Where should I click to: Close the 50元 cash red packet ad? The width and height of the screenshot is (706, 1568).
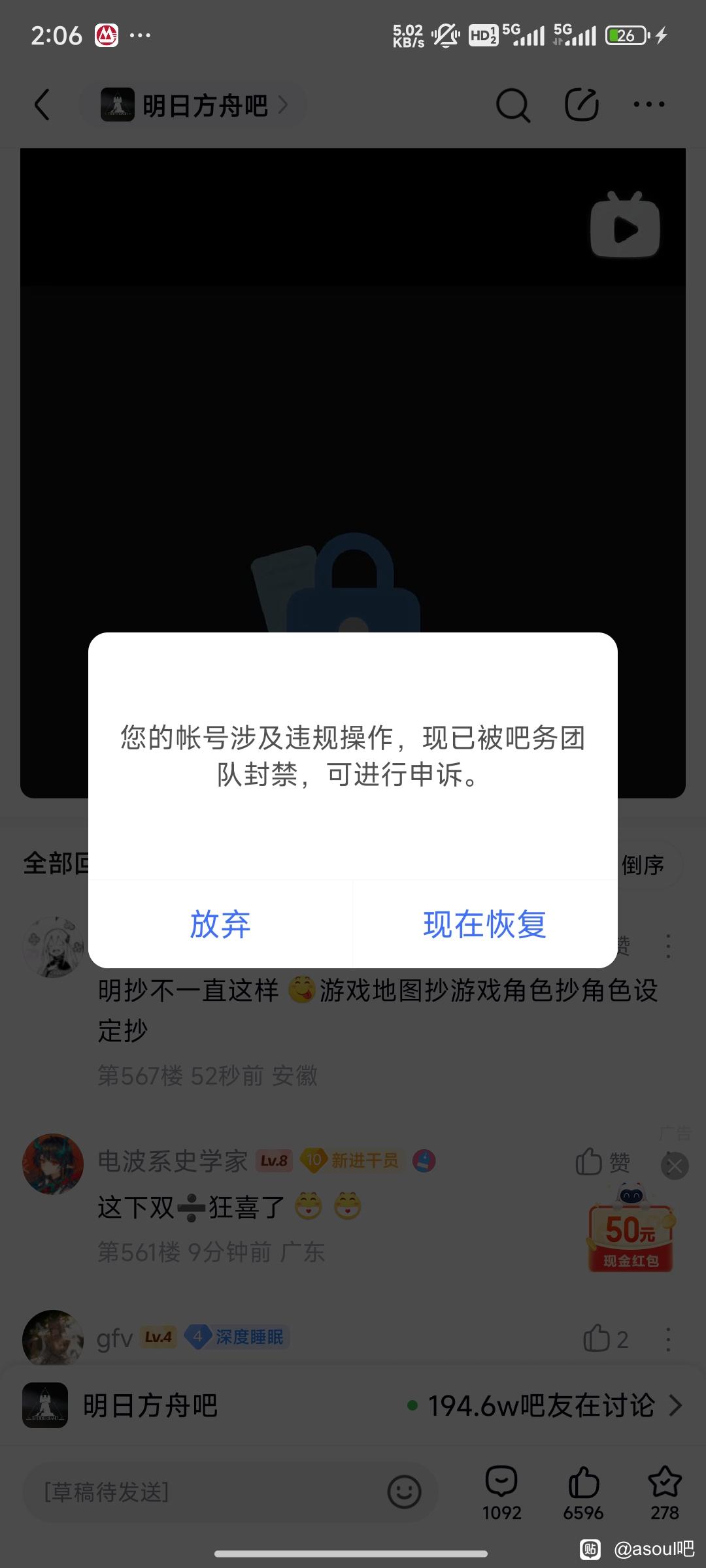click(x=675, y=1166)
